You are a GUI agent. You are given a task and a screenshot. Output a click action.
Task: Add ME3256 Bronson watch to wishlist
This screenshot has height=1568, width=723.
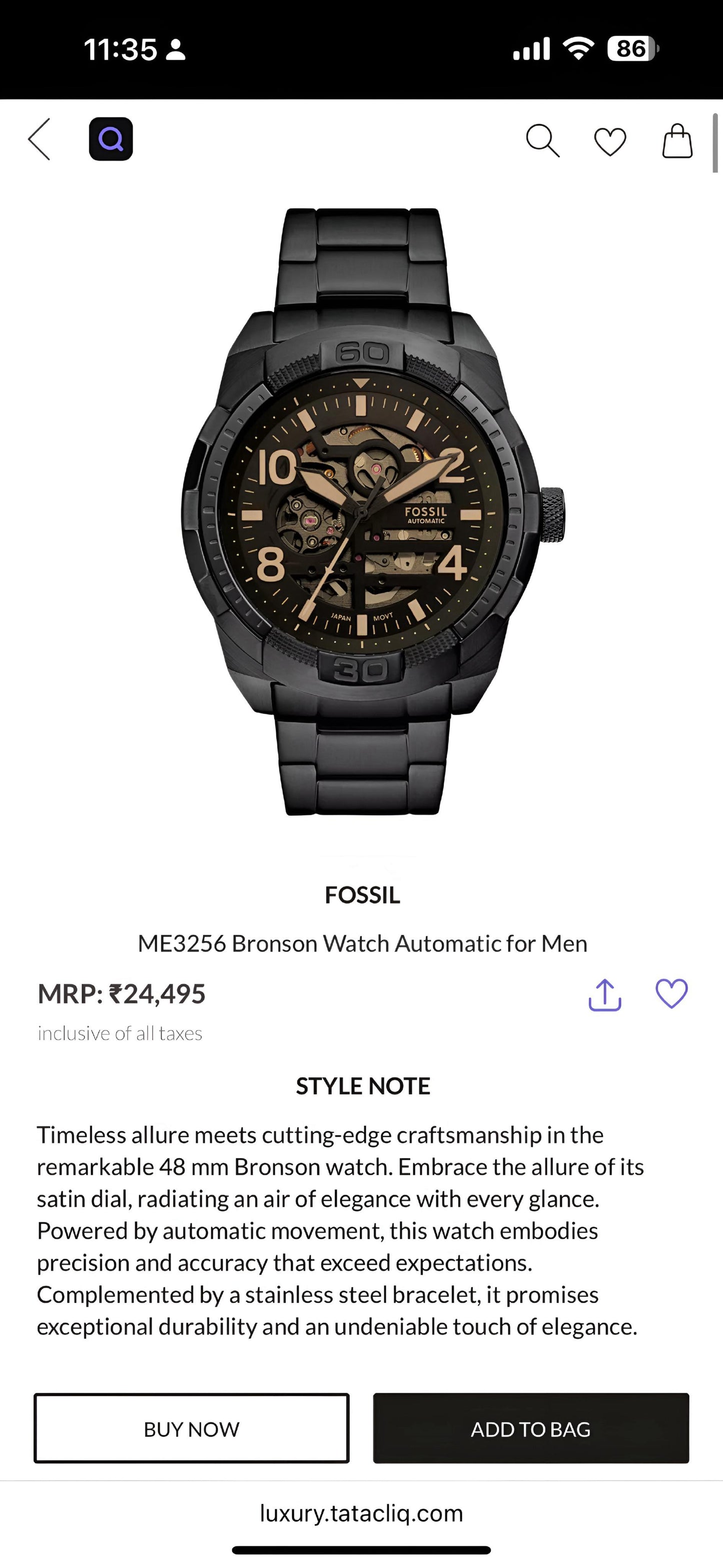(671, 993)
